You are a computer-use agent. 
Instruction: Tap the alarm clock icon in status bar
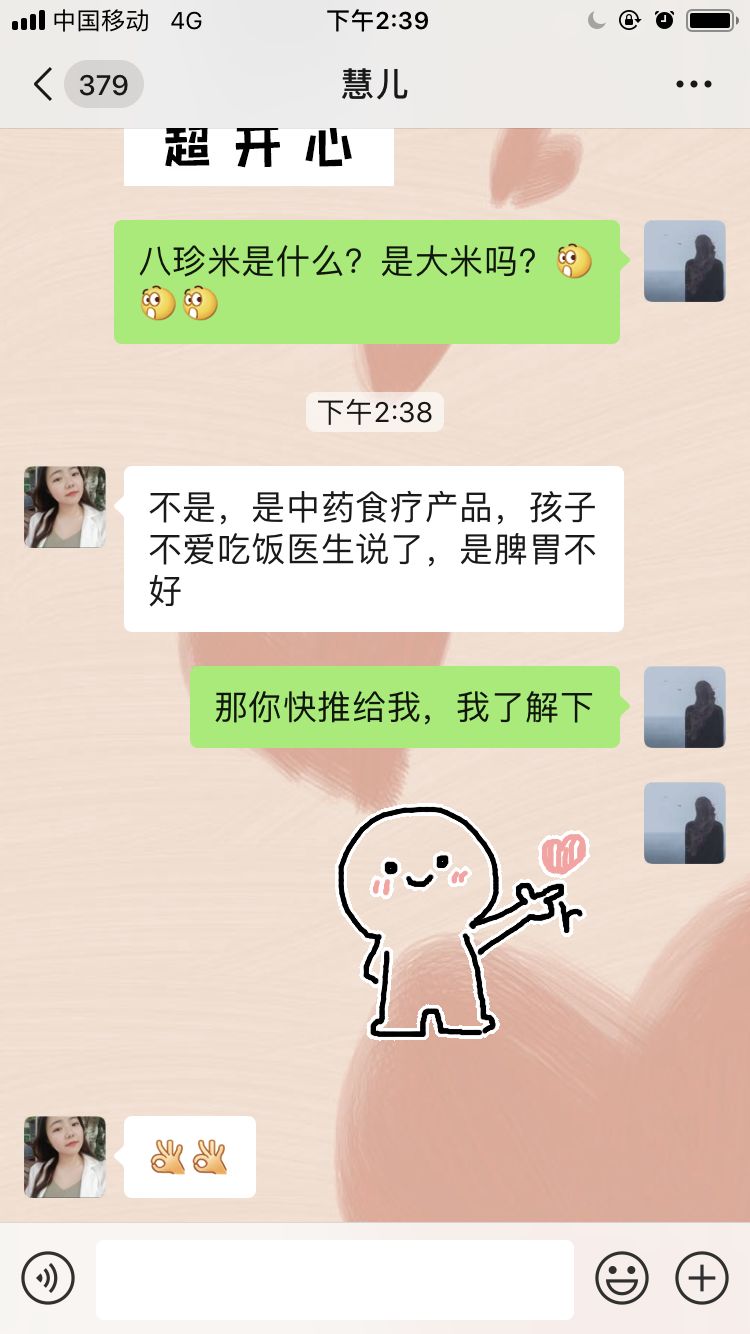pos(666,19)
